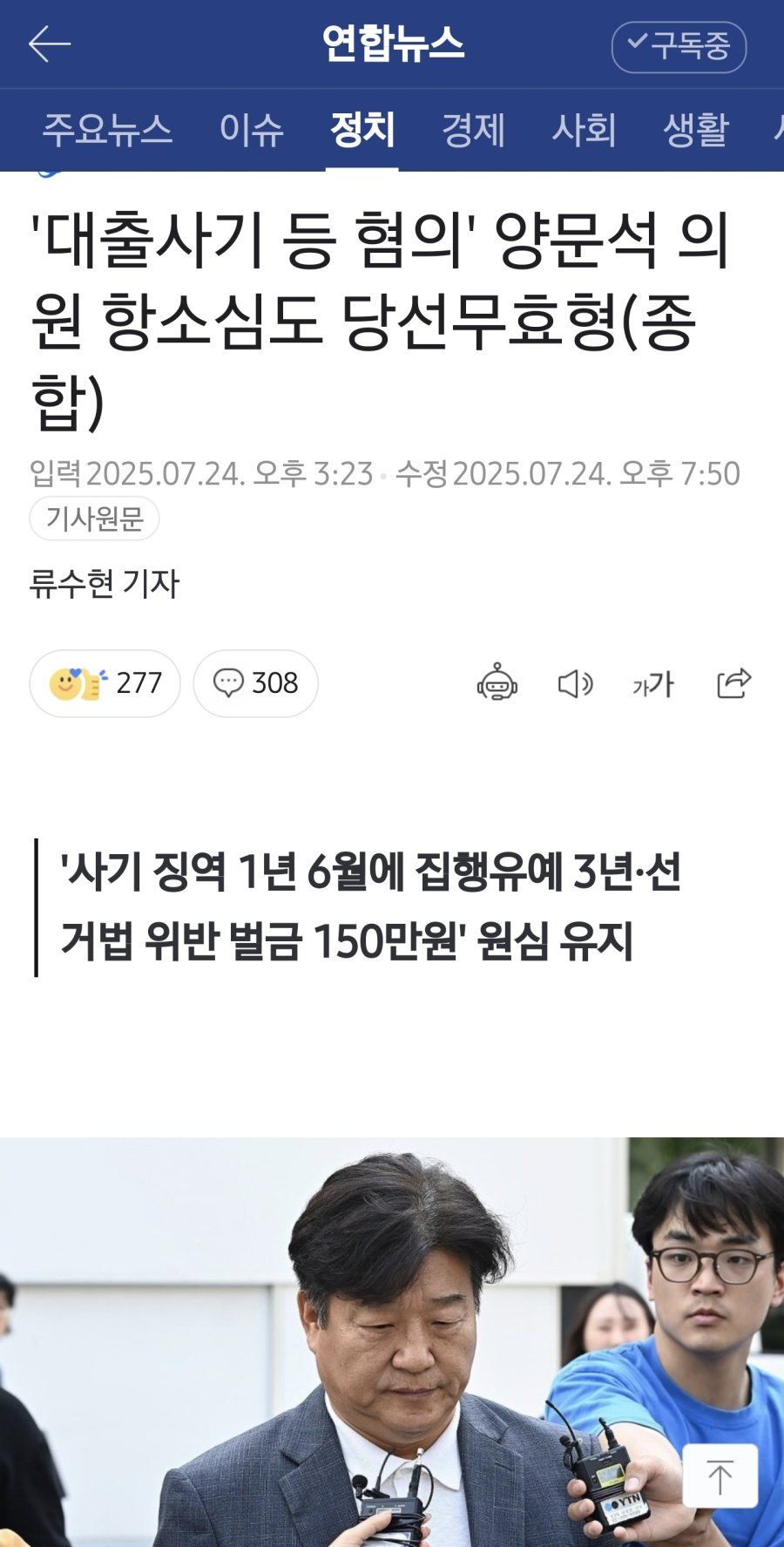Switch to the 사회 tab
The image size is (784, 1547).
584,131
